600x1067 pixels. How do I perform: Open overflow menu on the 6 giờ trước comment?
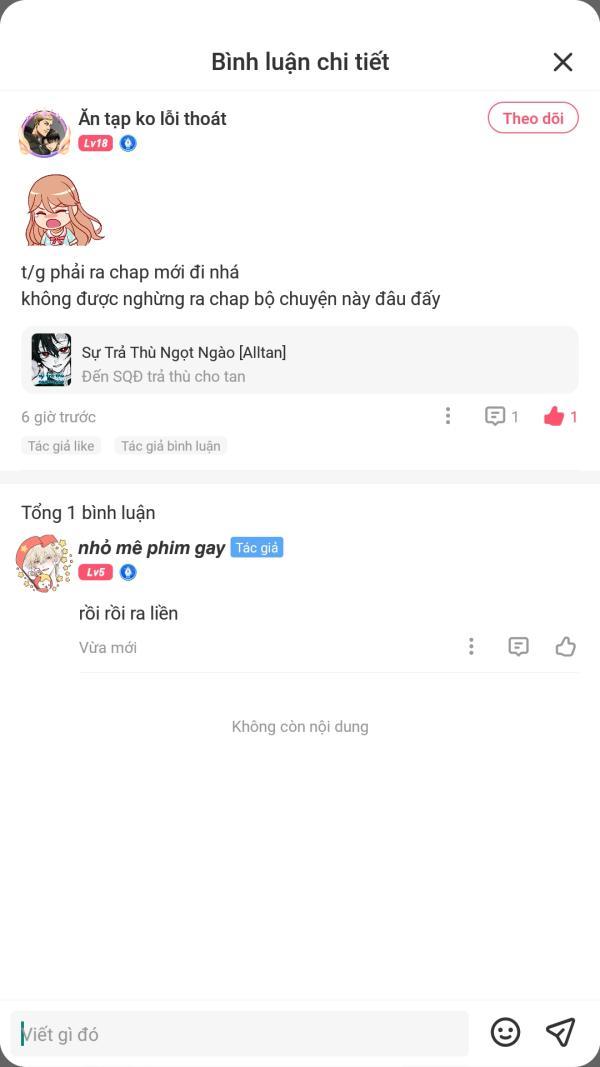tap(448, 416)
